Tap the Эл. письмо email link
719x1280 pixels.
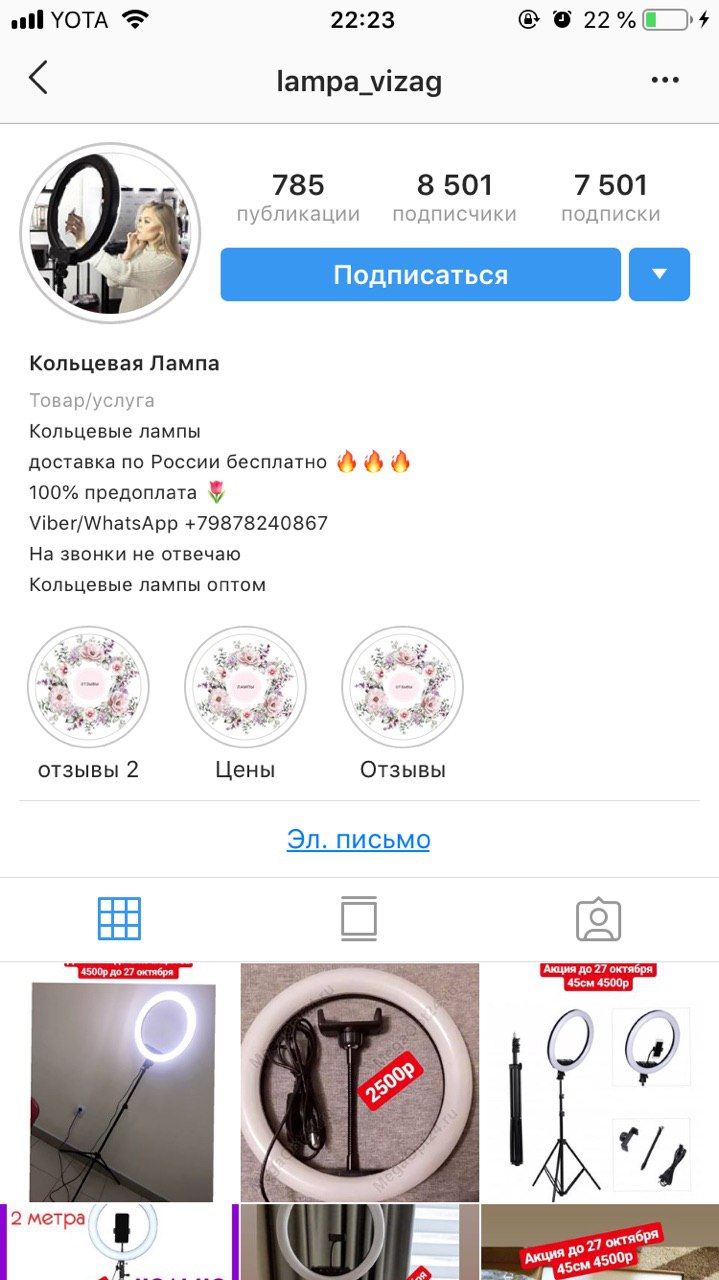pyautogui.click(x=359, y=839)
